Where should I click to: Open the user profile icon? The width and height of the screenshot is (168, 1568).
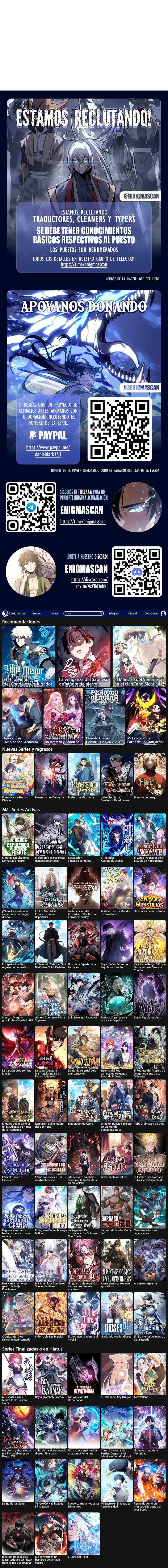pyautogui.click(x=163, y=613)
